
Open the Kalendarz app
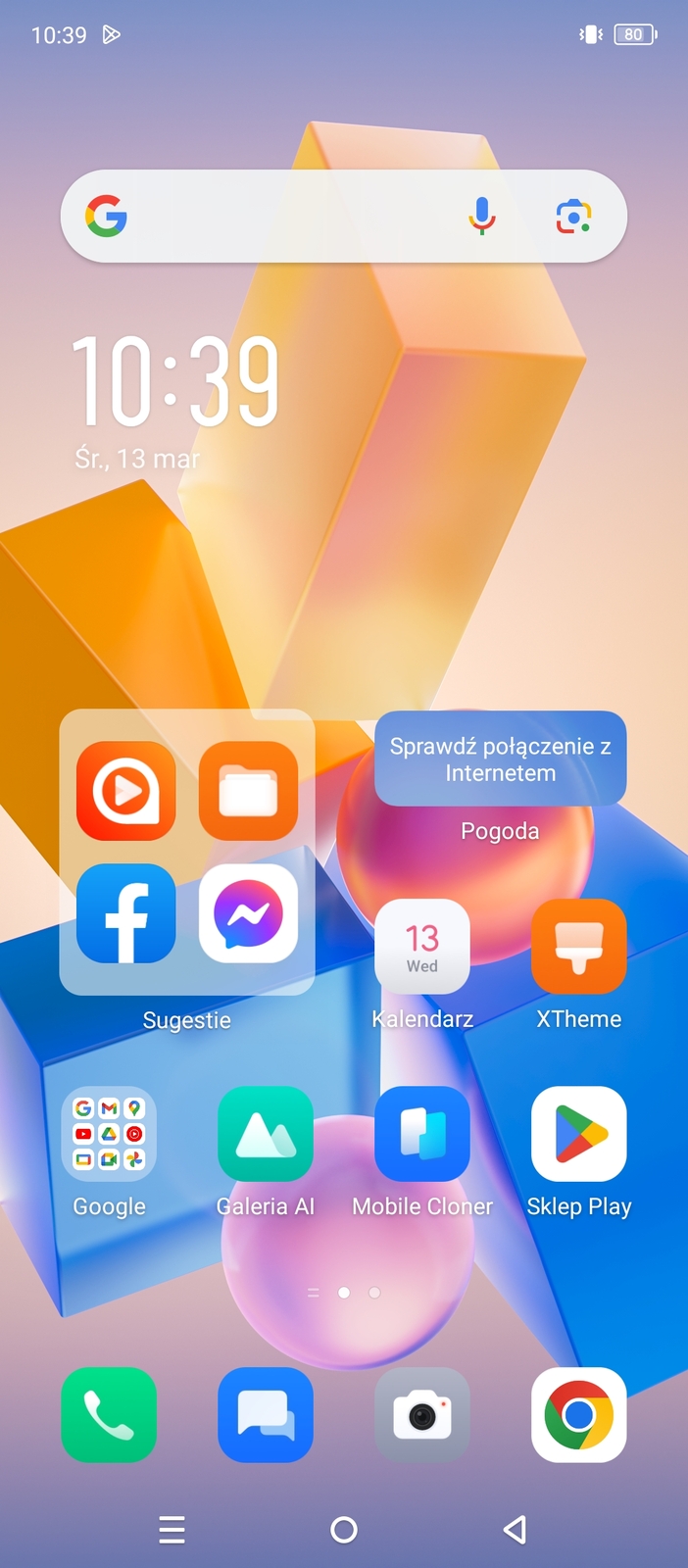[422, 947]
